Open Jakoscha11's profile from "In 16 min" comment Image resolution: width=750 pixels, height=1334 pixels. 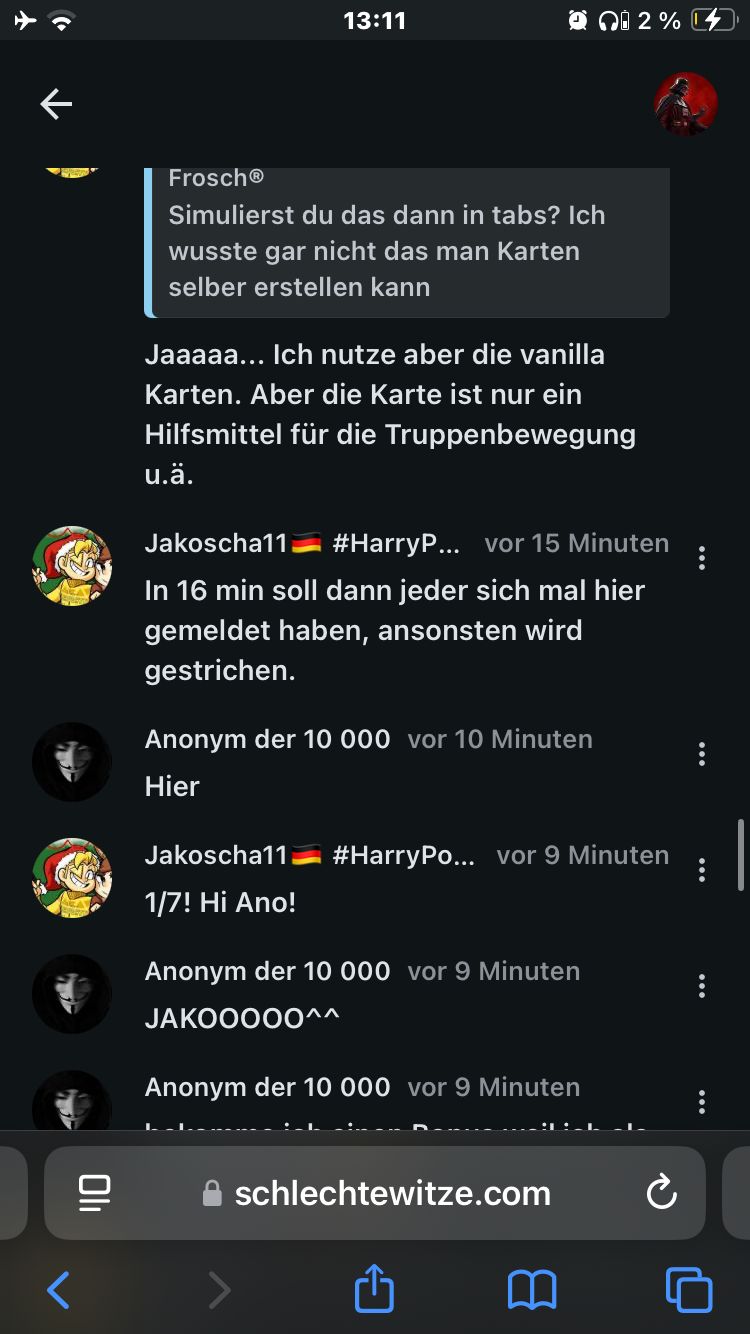[72, 566]
